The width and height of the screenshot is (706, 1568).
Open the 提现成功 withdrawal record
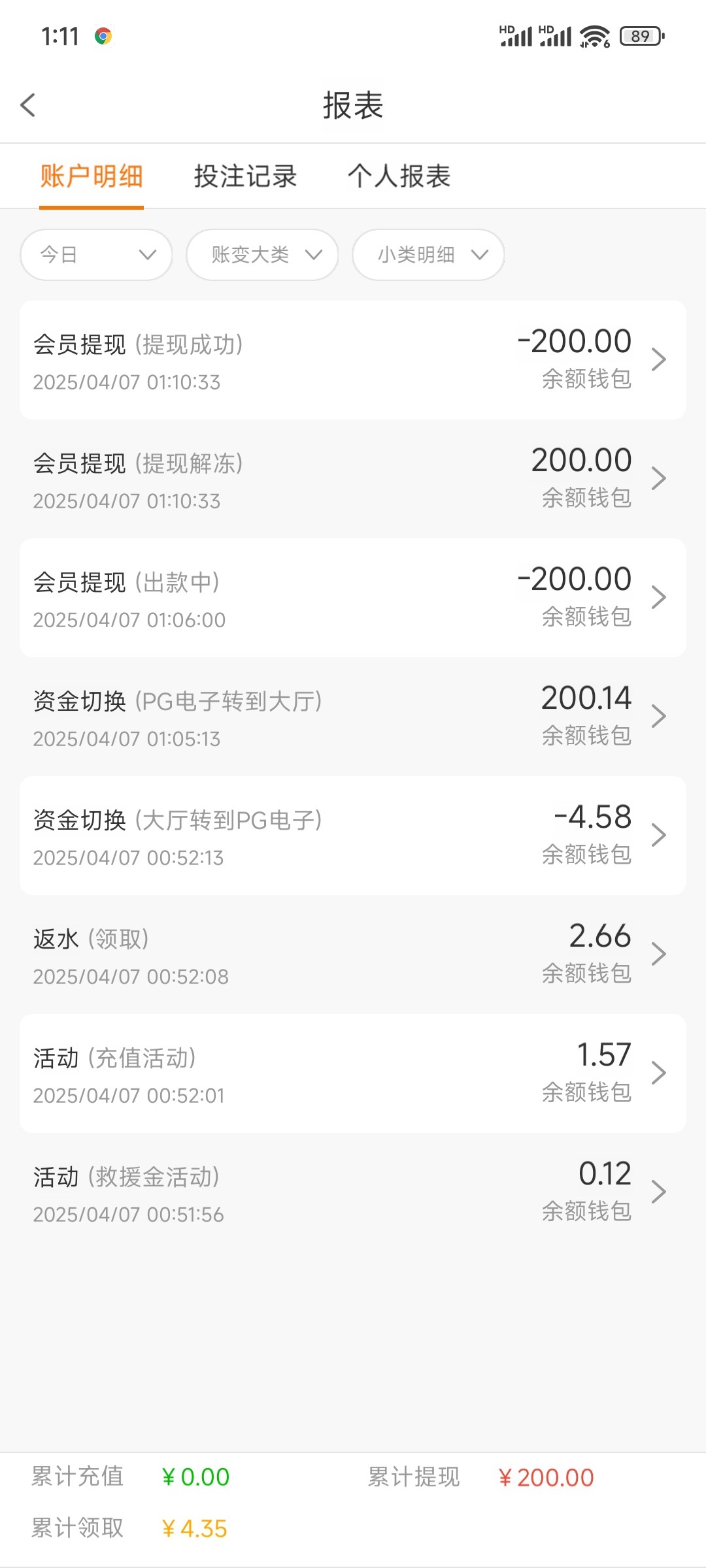pyautogui.click(x=353, y=360)
